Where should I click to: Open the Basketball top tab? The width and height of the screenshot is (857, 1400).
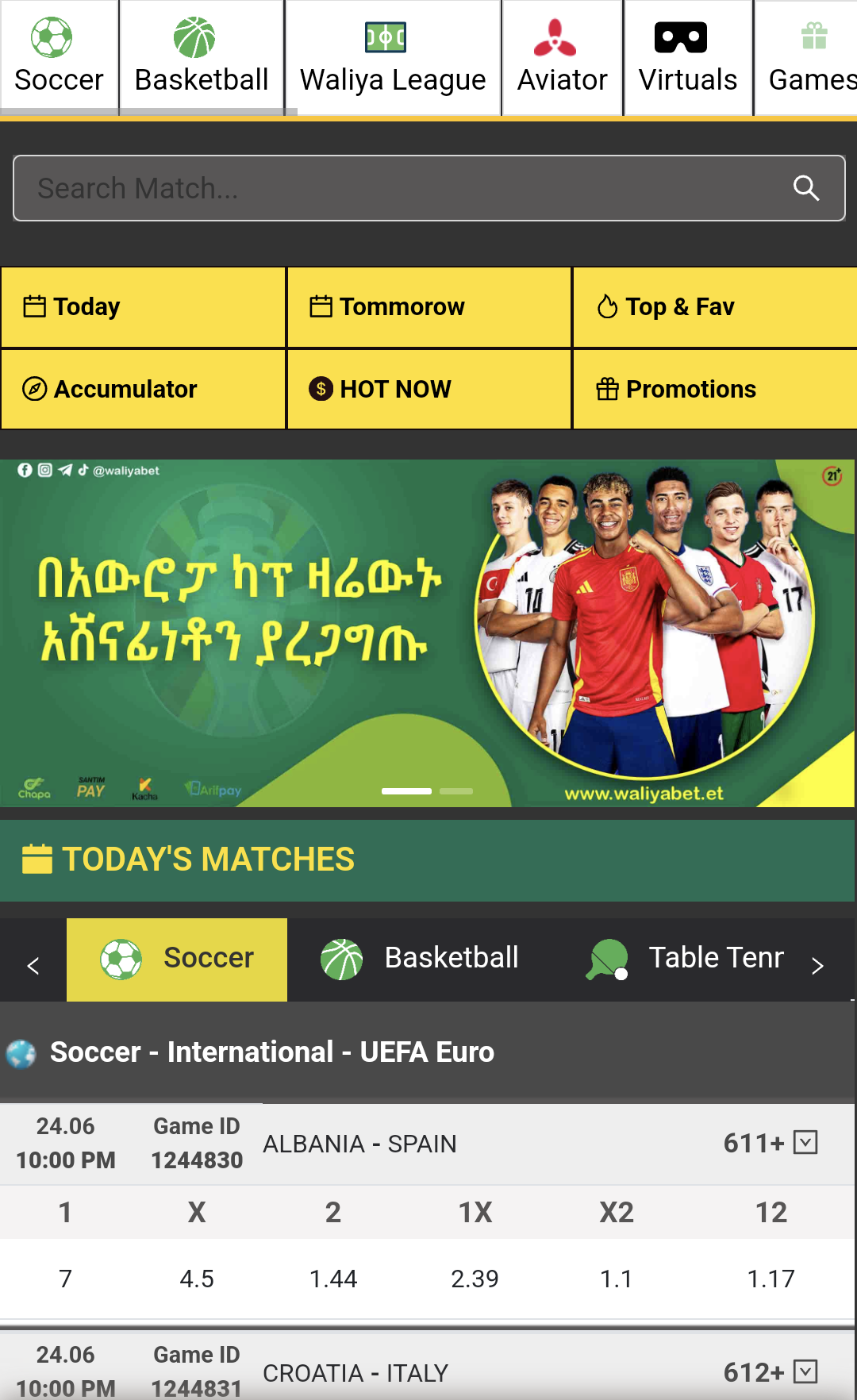click(x=202, y=57)
